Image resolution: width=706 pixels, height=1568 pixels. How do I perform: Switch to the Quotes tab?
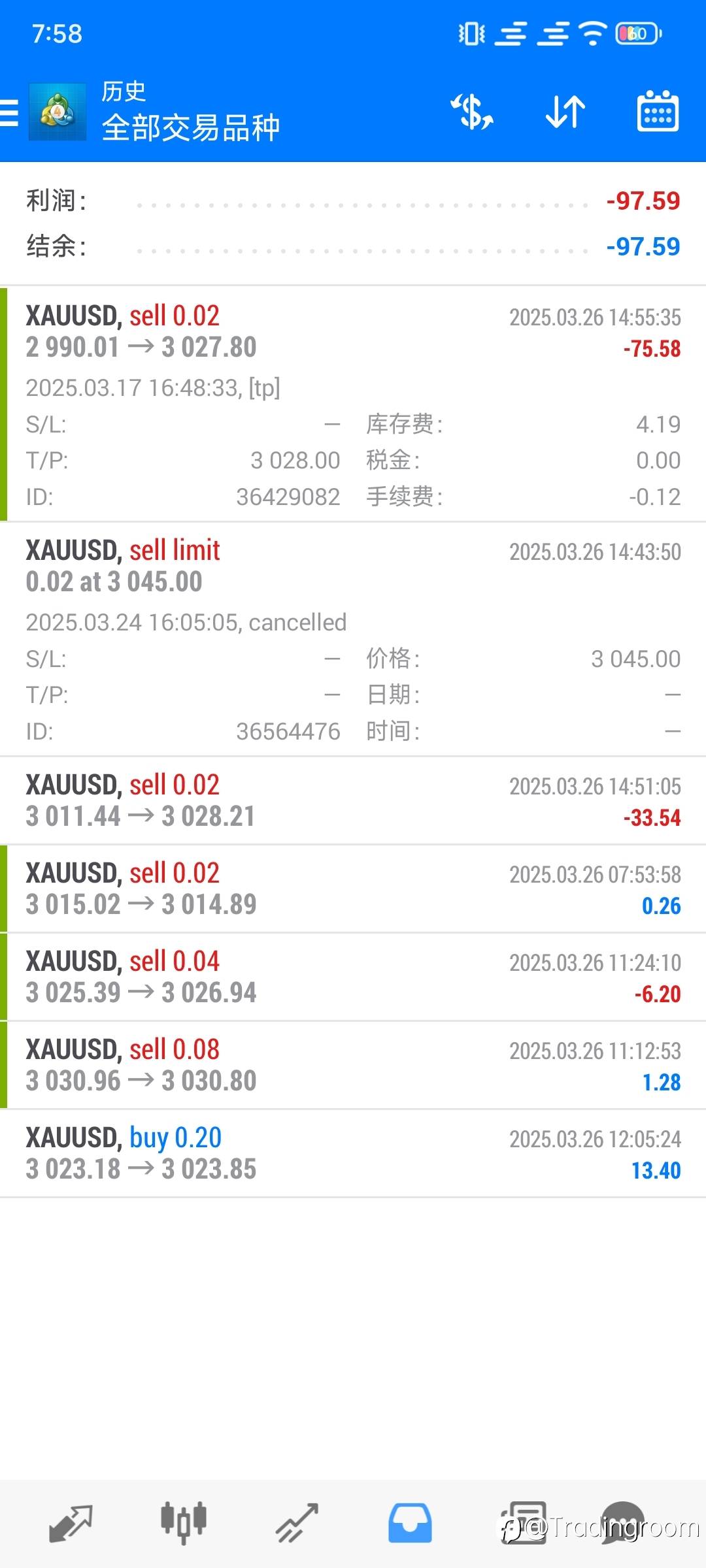pyautogui.click(x=71, y=1524)
